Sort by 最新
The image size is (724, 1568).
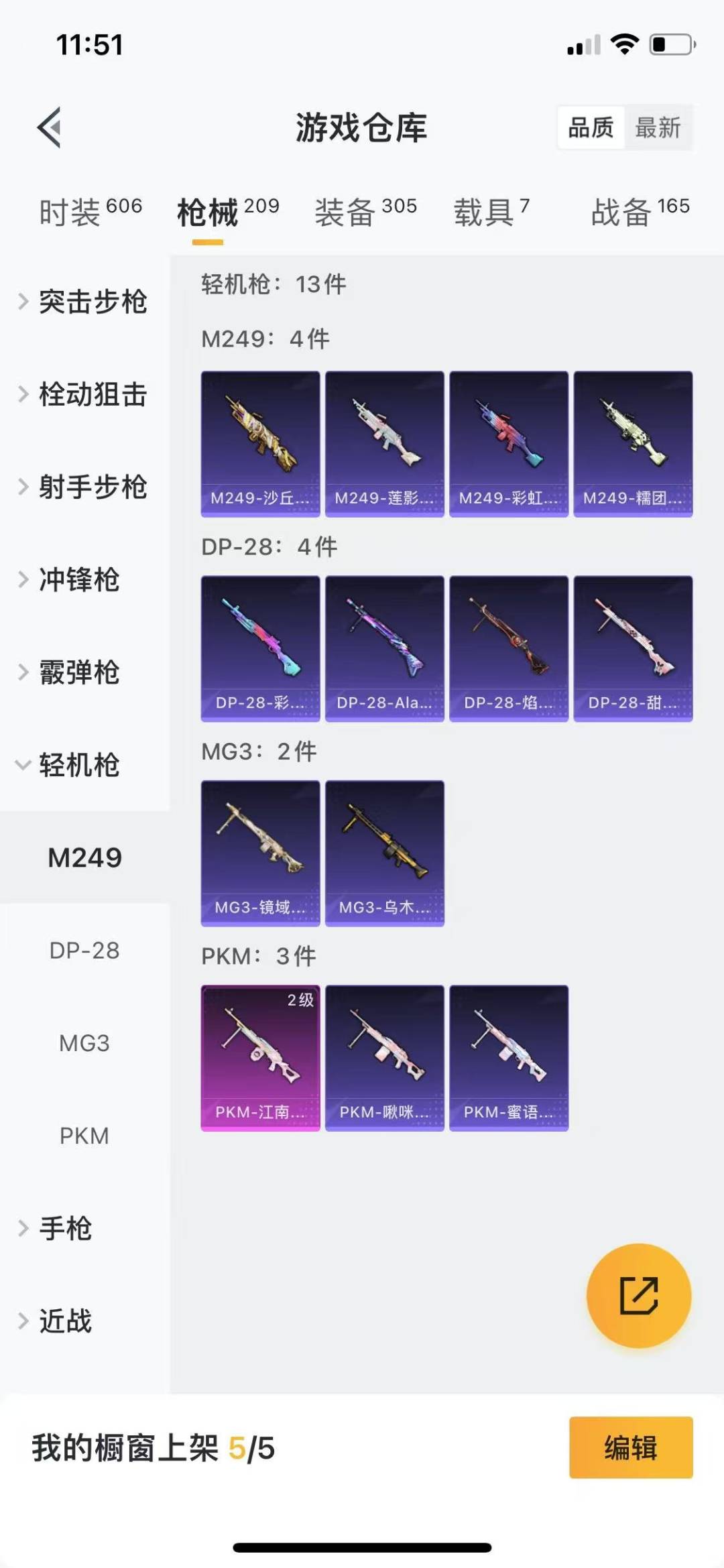click(658, 127)
